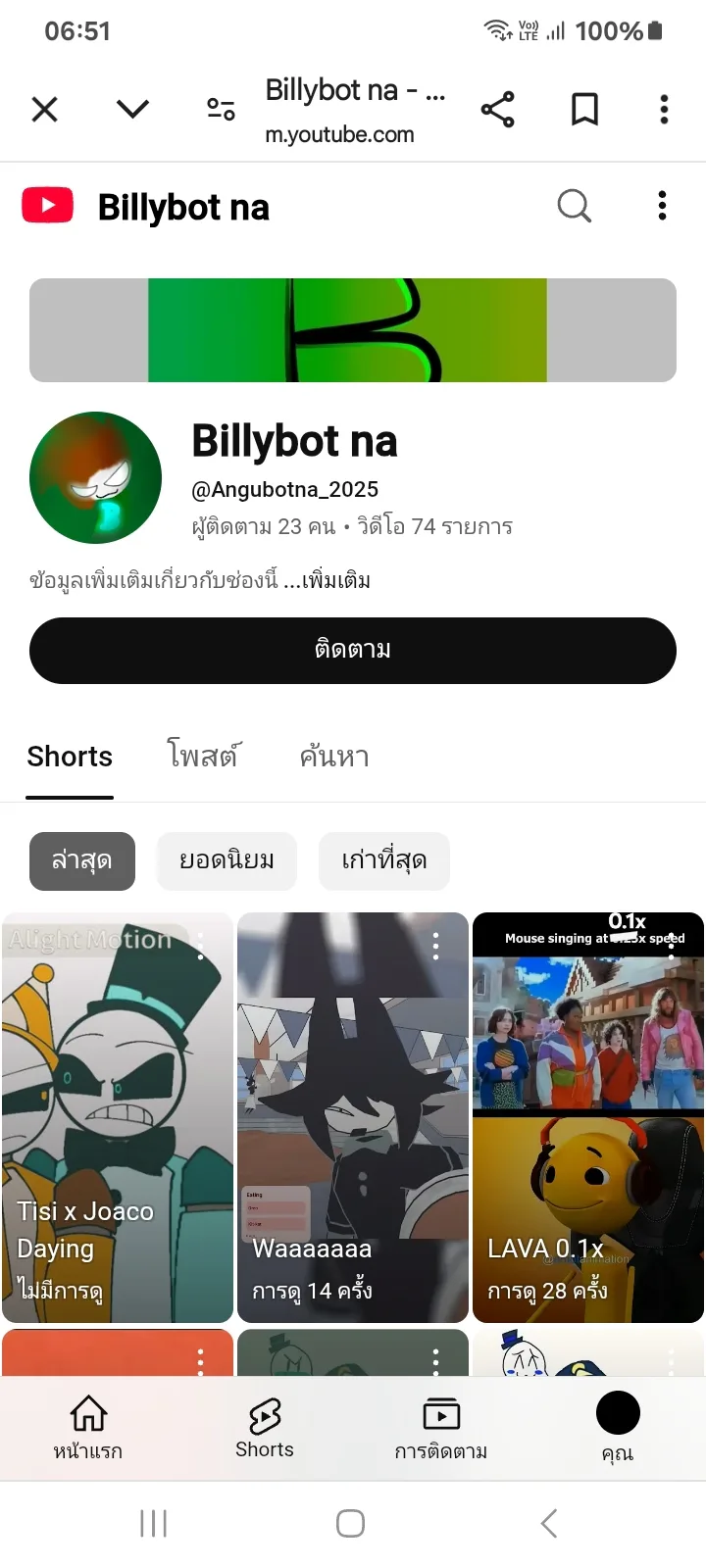The width and height of the screenshot is (706, 1568).
Task: Go to หน้าแรก home tab
Action: coord(88,1427)
